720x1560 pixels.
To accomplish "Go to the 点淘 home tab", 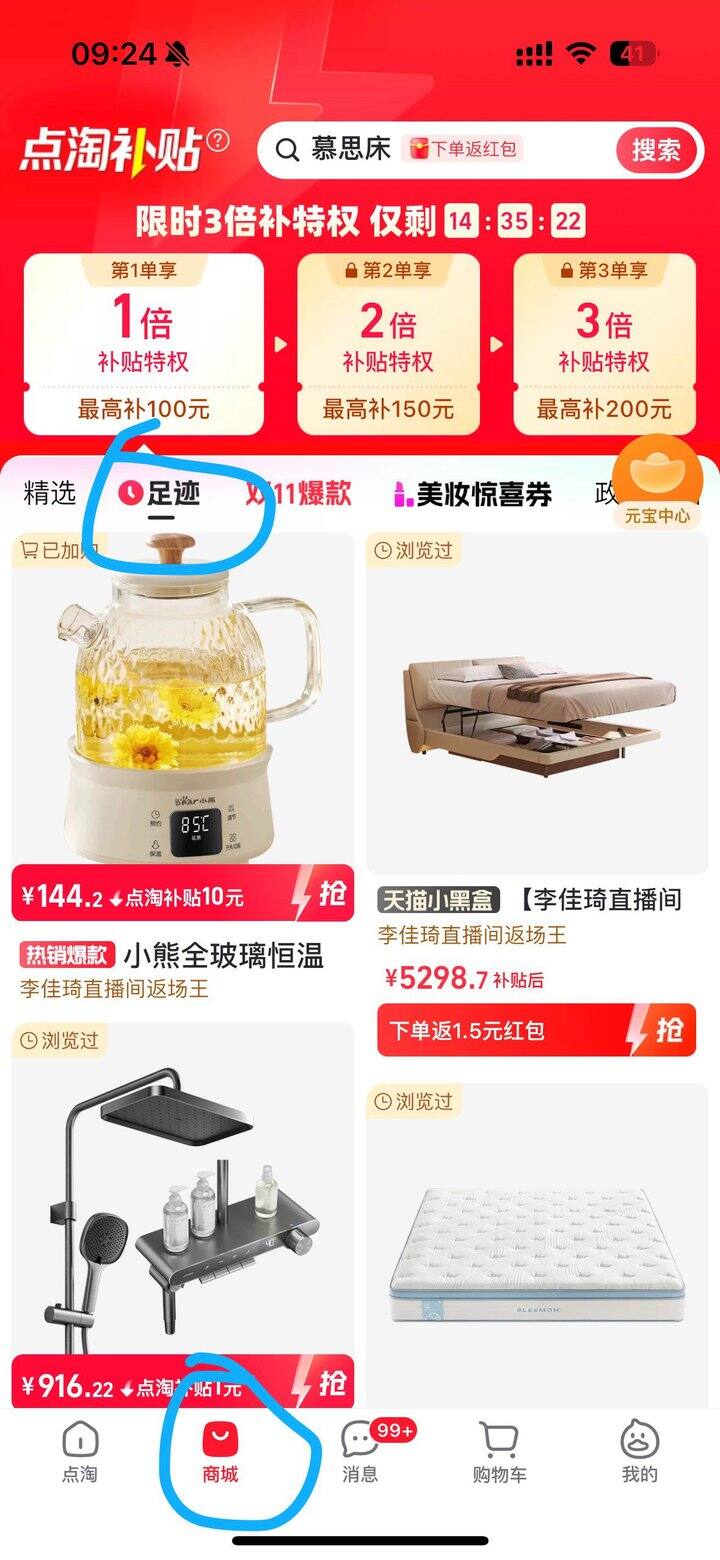I will pyautogui.click(x=80, y=1453).
